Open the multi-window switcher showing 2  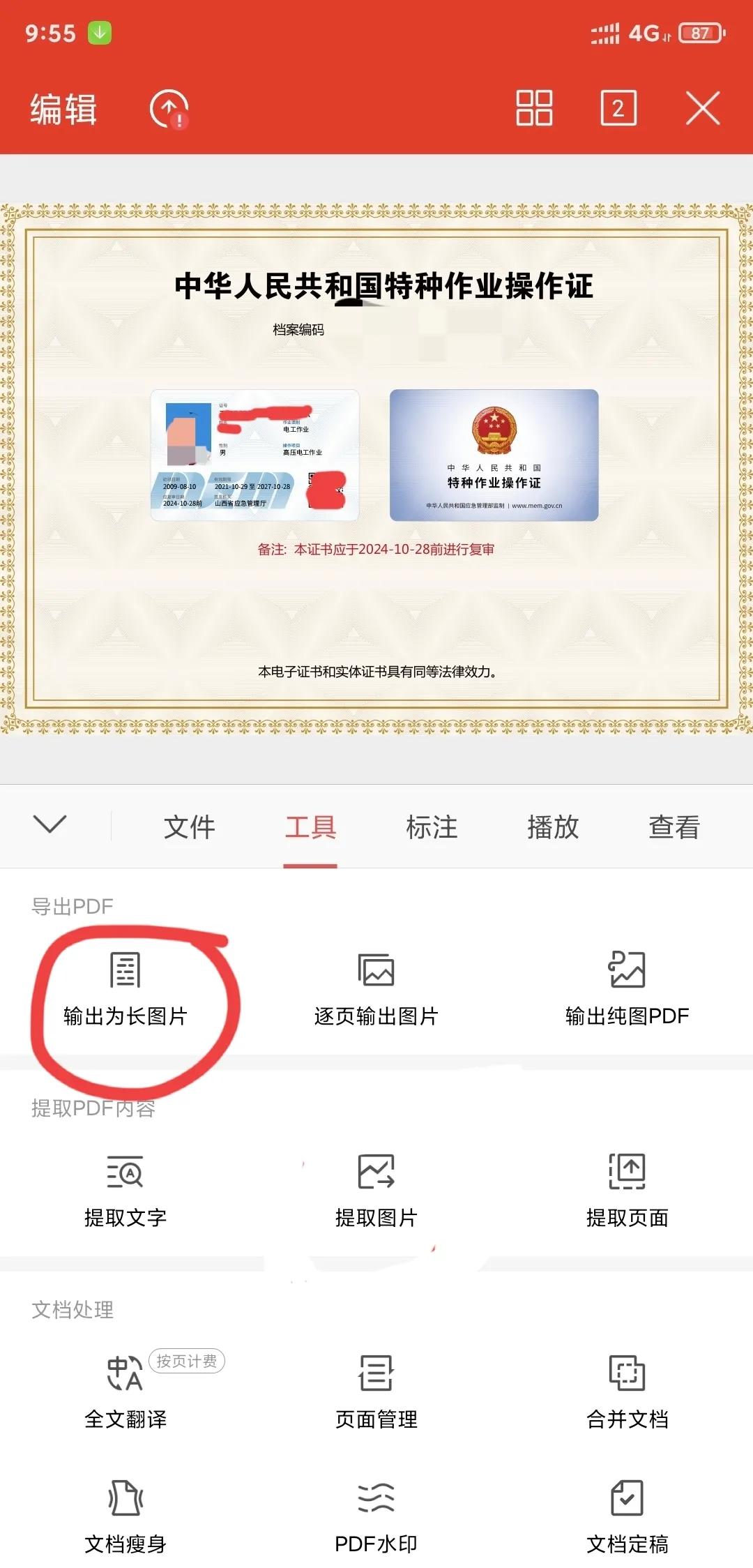[618, 108]
